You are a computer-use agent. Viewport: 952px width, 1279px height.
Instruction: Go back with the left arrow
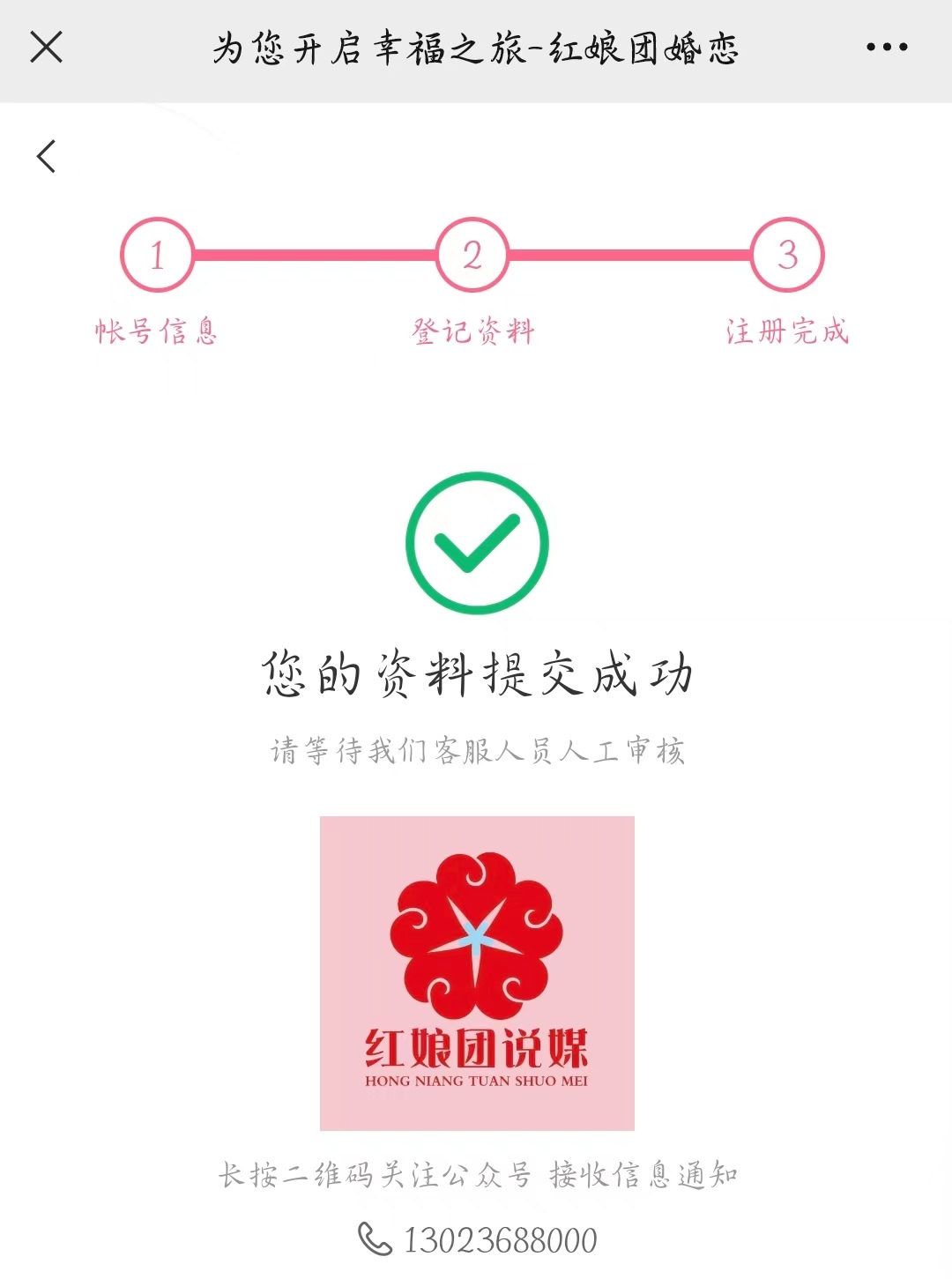point(47,157)
